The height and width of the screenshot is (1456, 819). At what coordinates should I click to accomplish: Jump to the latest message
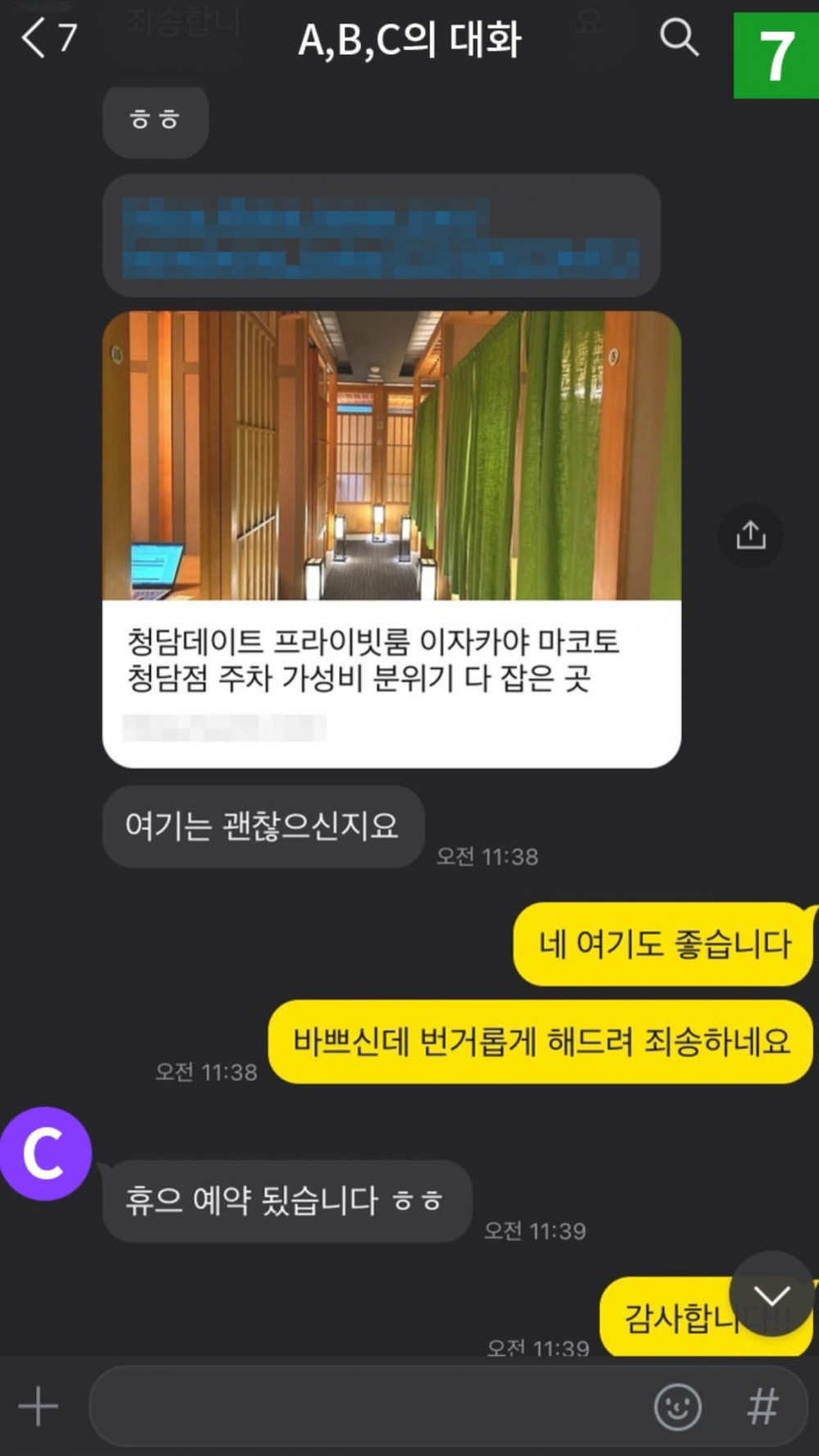click(771, 1296)
